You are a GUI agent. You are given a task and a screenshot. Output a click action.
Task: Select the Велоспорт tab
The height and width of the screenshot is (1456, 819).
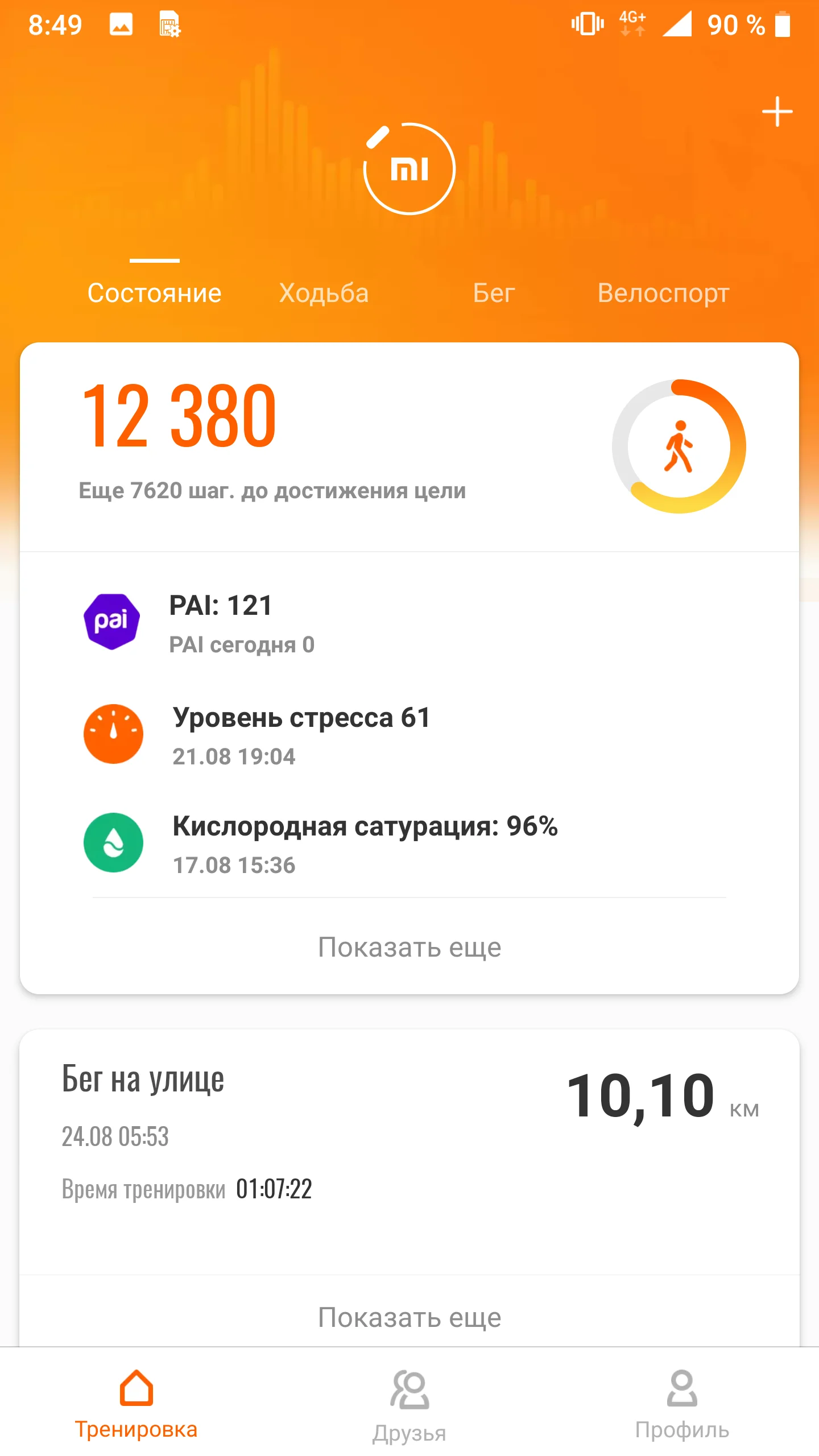tap(663, 293)
